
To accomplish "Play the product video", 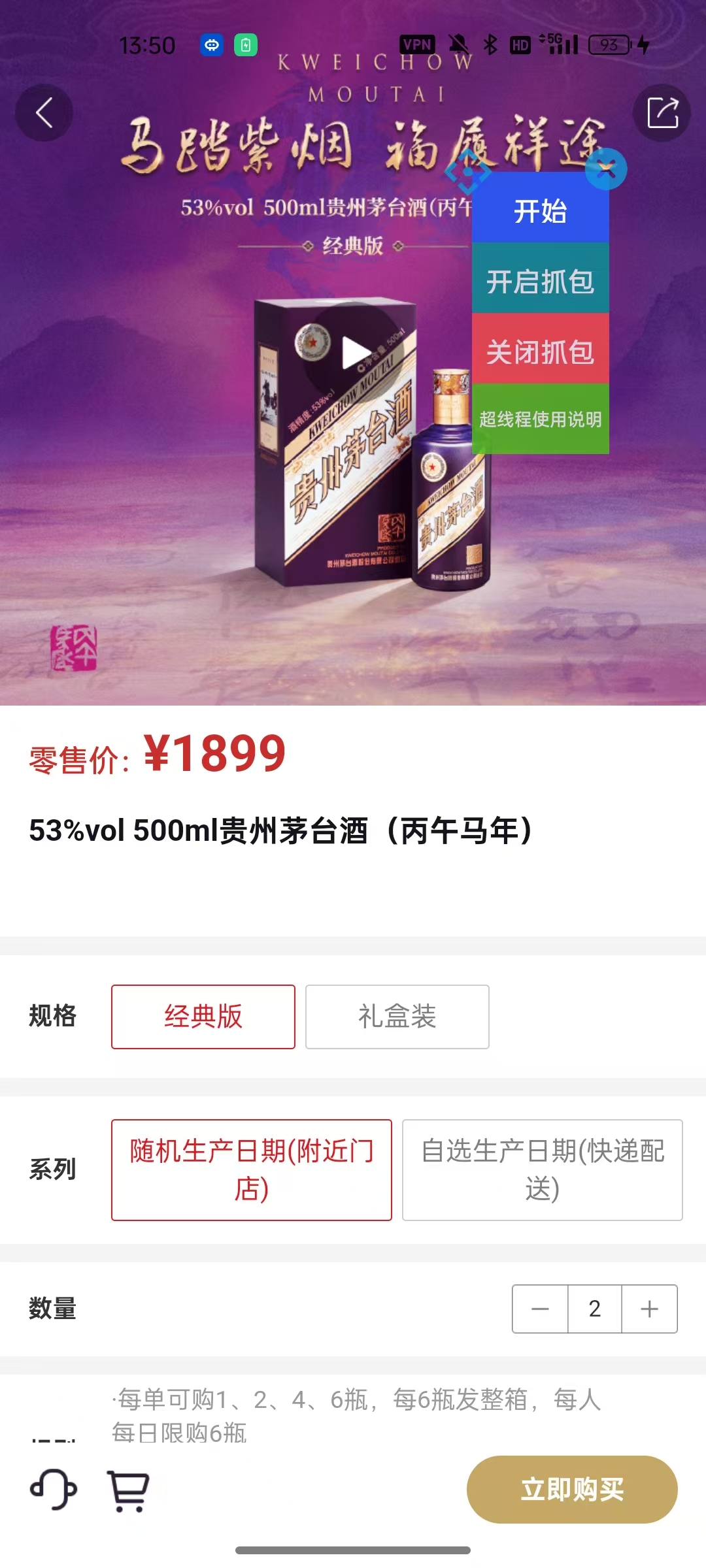I will click(x=355, y=353).
